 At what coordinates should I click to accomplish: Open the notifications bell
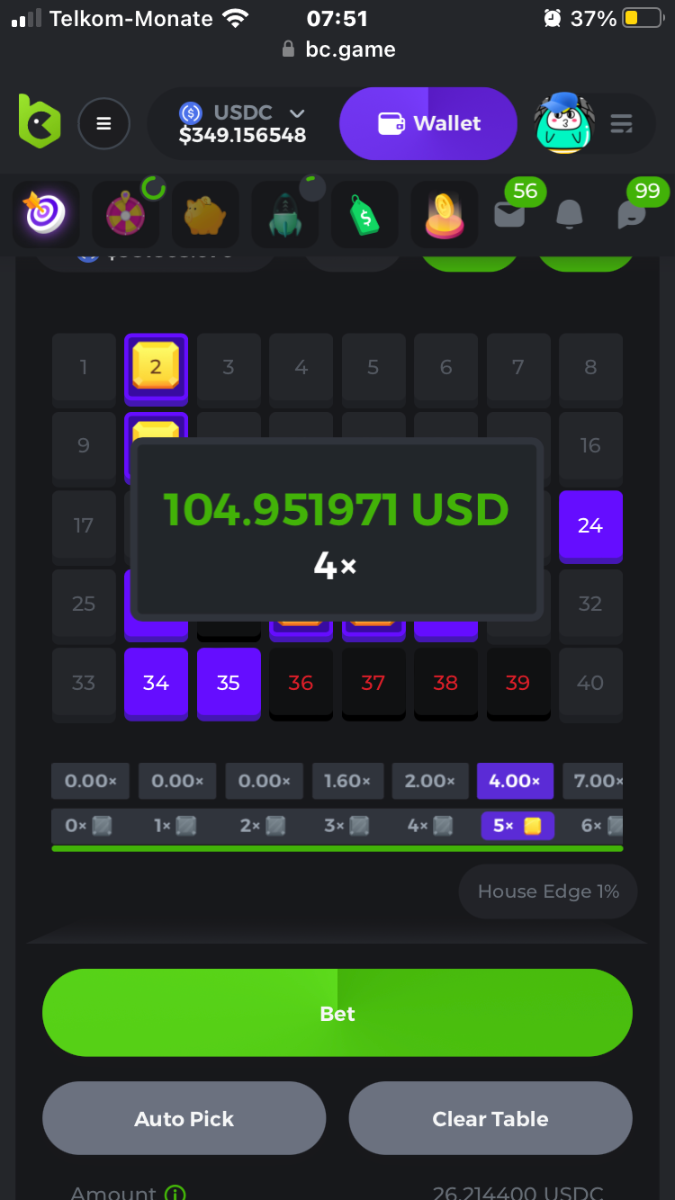[569, 214]
